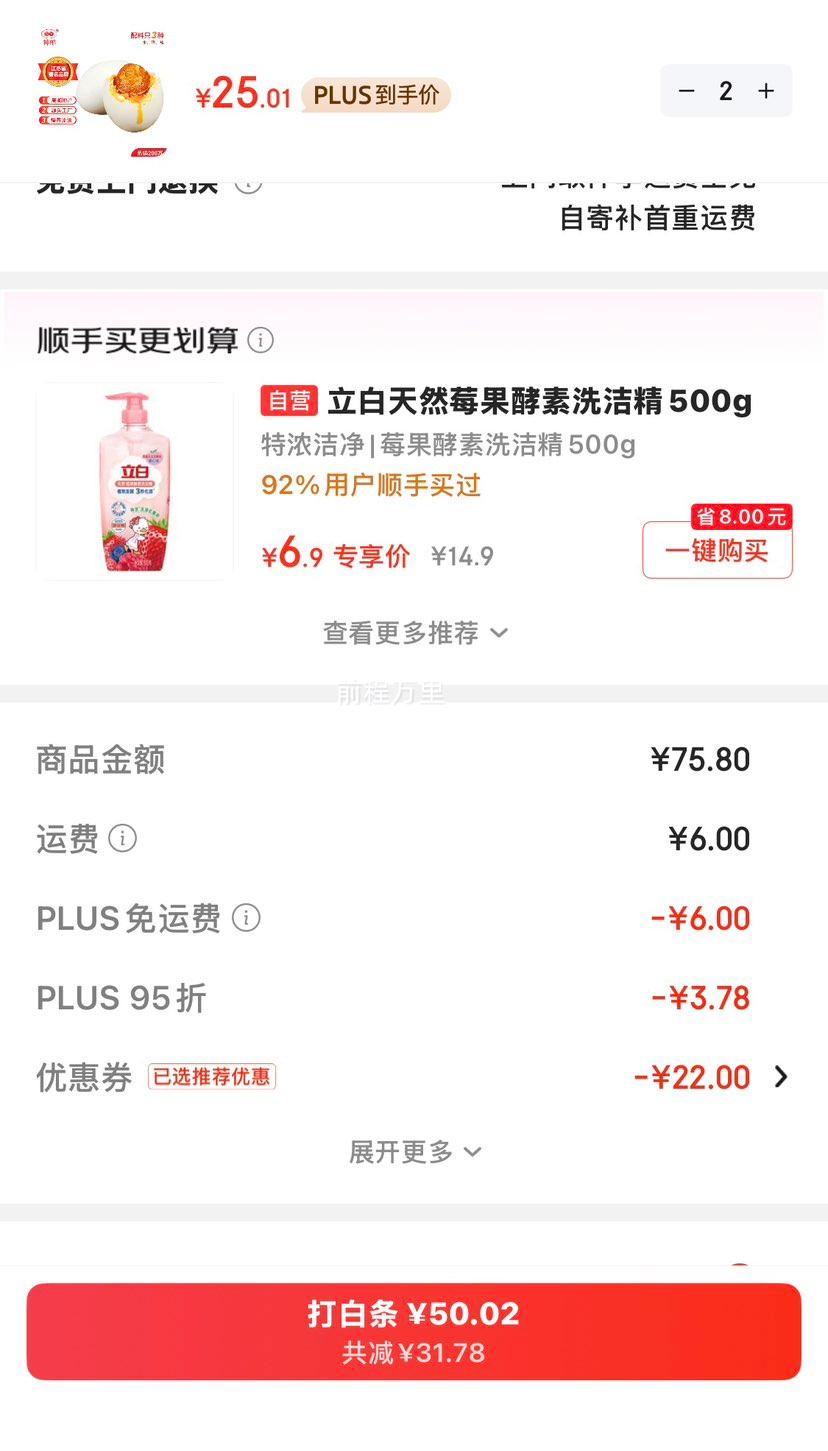Click the PLUS免运费 info icon

point(246,918)
